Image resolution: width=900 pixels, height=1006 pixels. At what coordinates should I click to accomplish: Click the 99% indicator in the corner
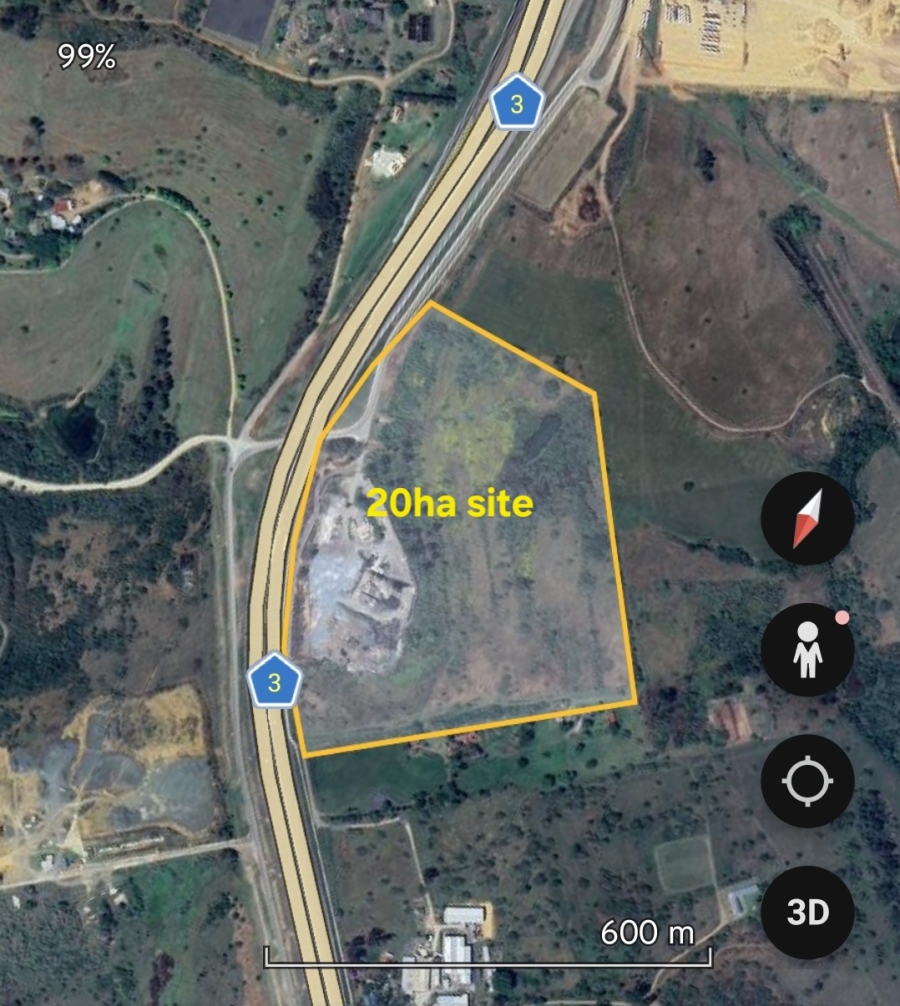coord(86,57)
